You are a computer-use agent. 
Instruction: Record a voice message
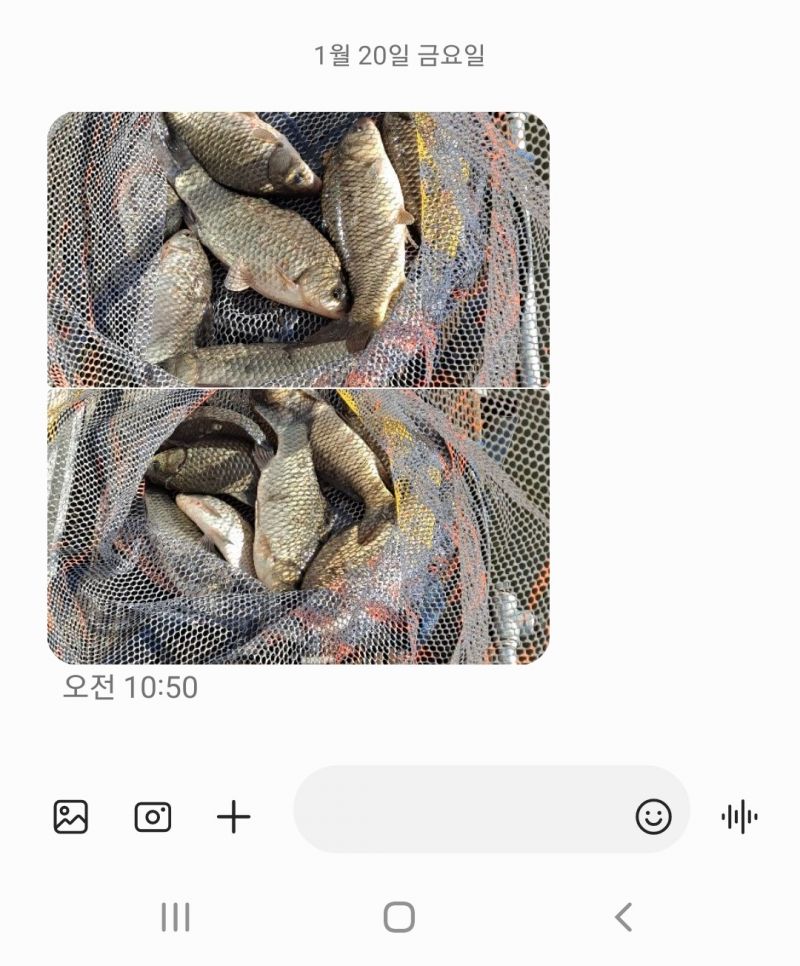coord(739,817)
